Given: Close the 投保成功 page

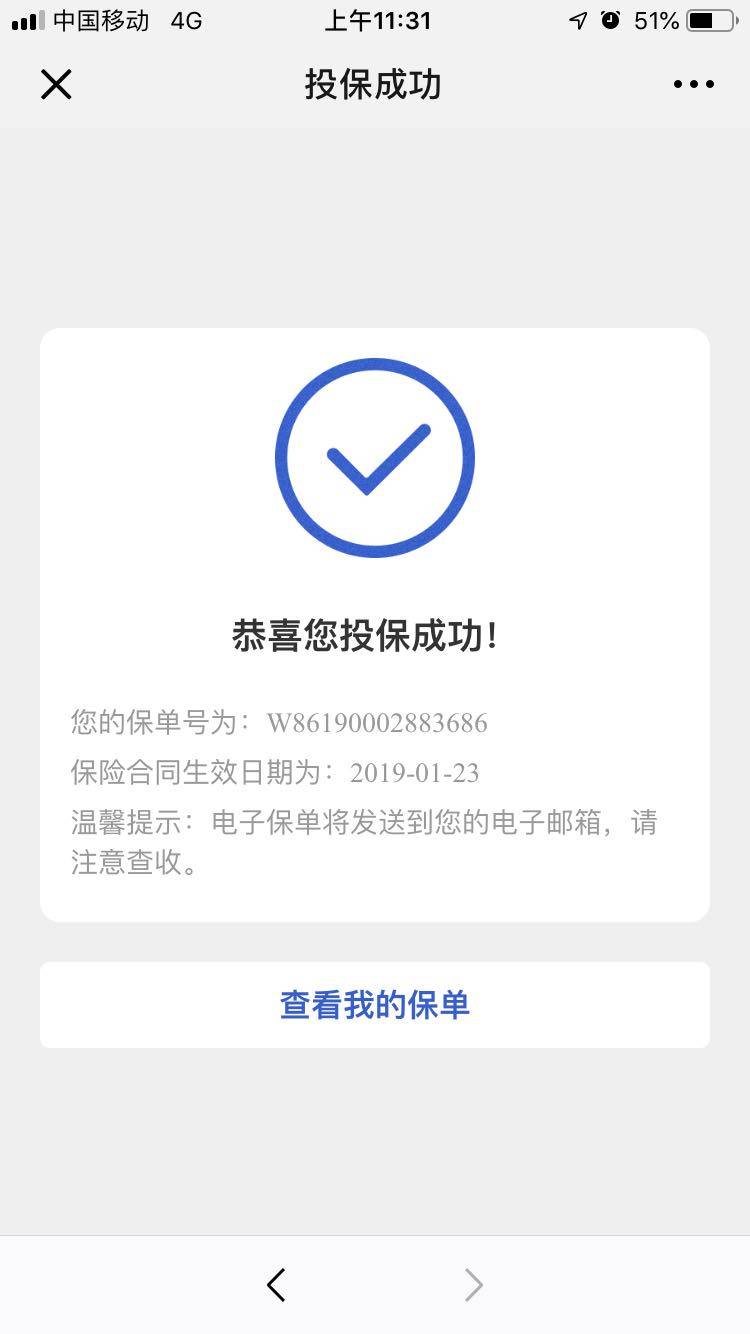Looking at the screenshot, I should 56,85.
